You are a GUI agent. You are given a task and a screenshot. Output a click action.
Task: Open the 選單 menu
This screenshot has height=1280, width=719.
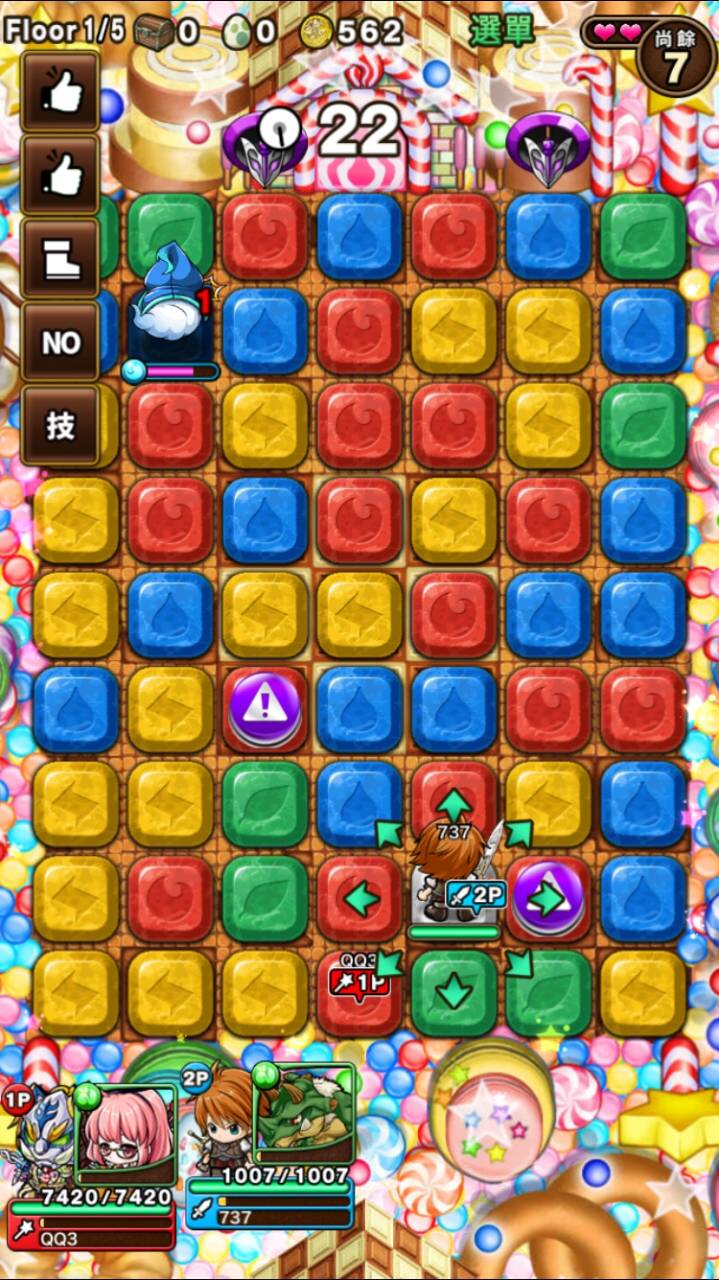(502, 31)
